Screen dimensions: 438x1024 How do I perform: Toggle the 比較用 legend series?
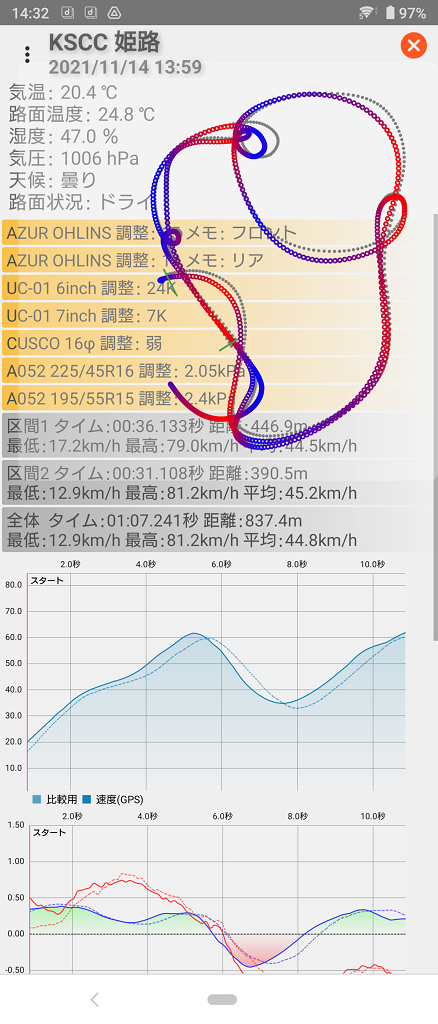55,799
